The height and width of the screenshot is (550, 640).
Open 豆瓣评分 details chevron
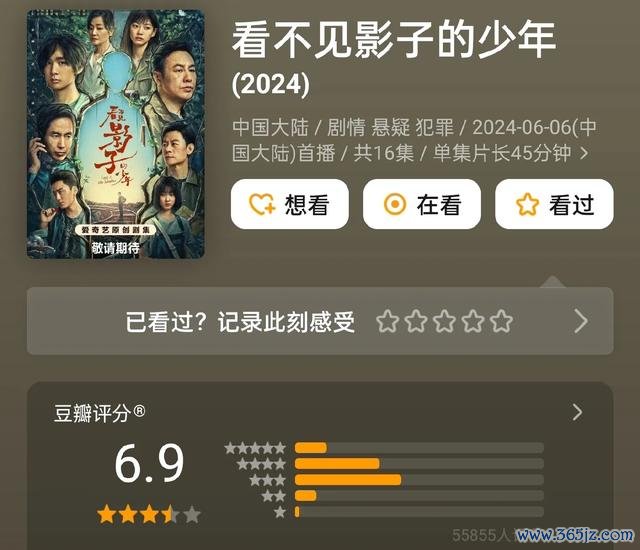point(577,412)
